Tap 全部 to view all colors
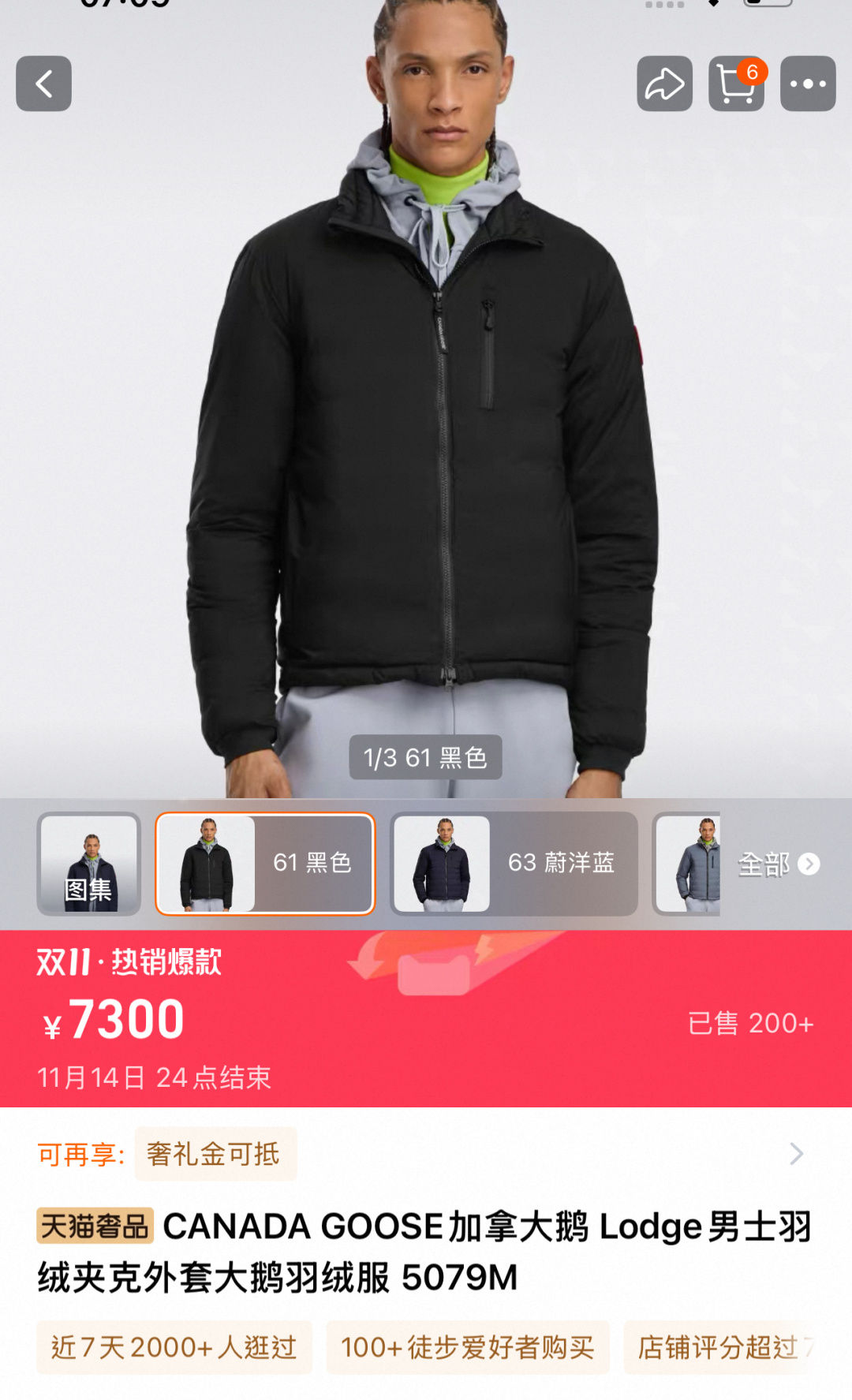 coord(779,864)
